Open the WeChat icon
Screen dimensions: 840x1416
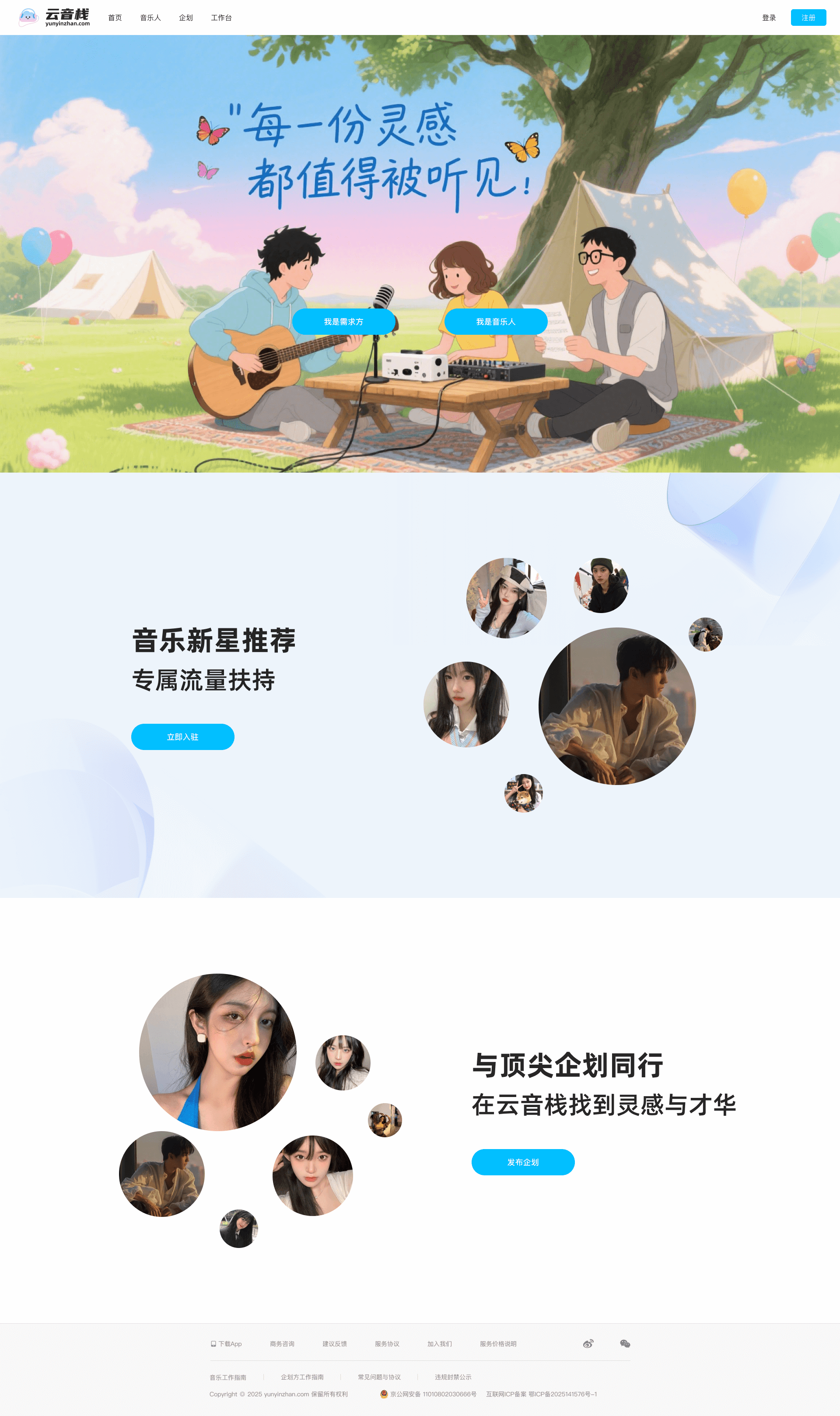tap(625, 1343)
